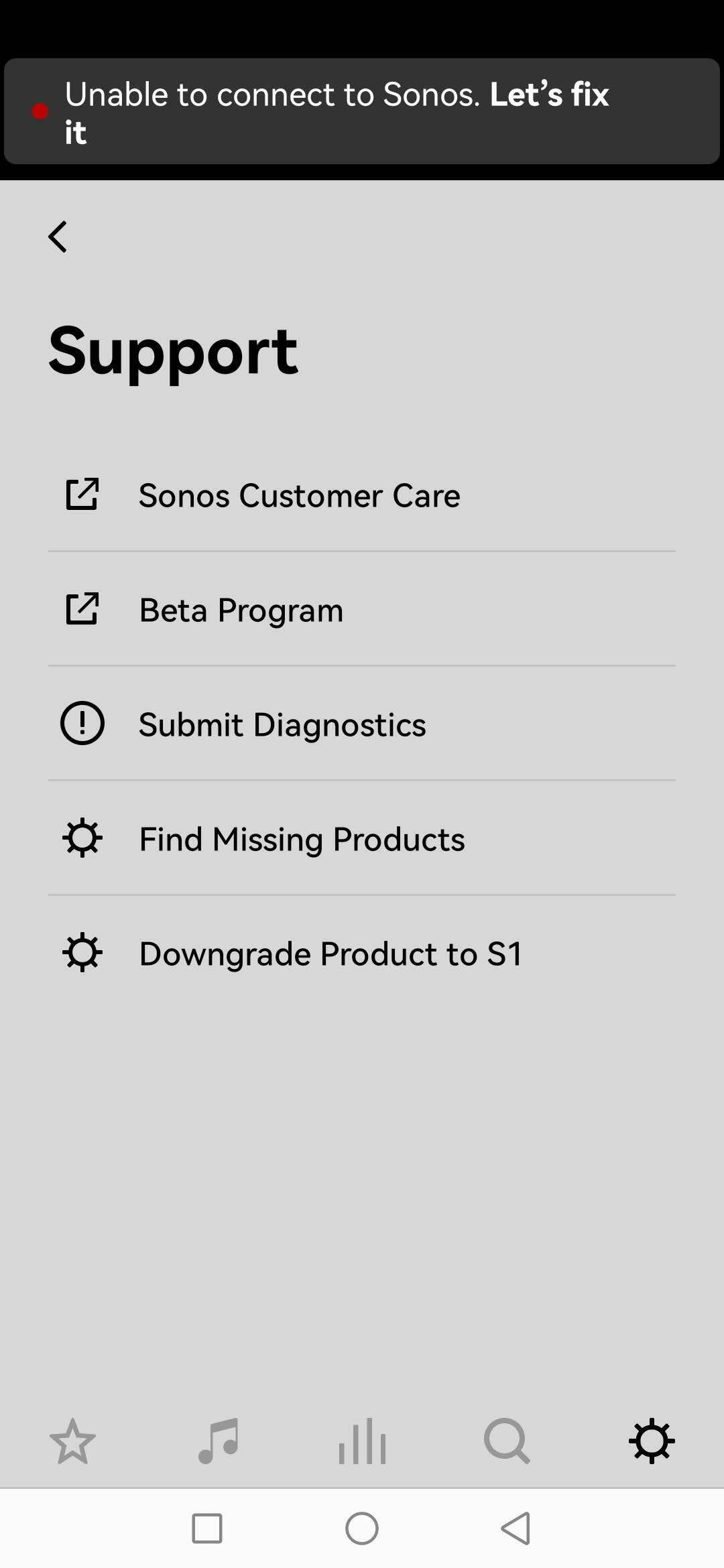The width and height of the screenshot is (724, 1568).
Task: Open the Beta Program link
Action: (x=362, y=609)
